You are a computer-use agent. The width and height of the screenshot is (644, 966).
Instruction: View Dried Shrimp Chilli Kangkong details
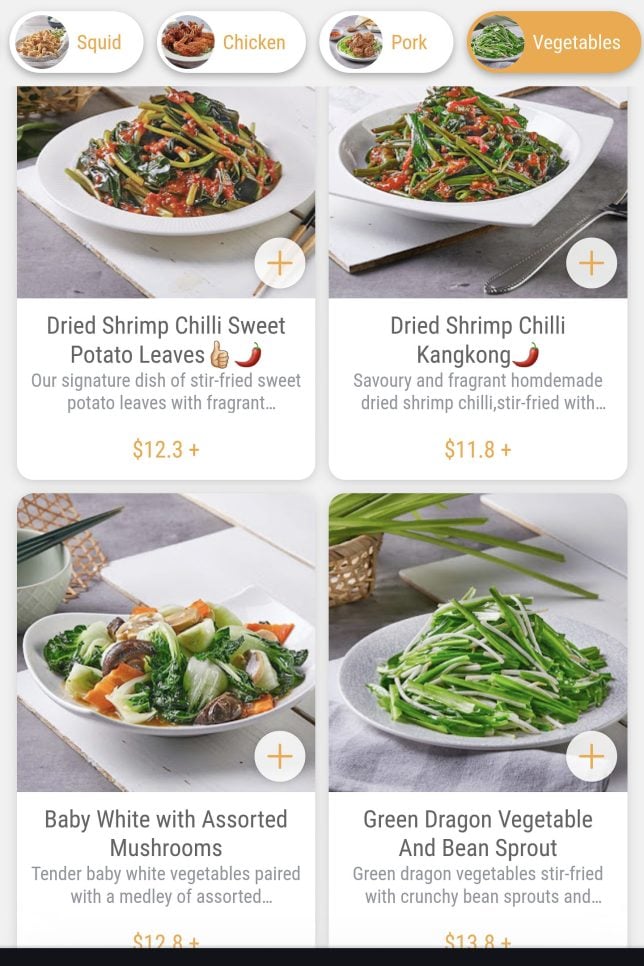pyautogui.click(x=477, y=340)
